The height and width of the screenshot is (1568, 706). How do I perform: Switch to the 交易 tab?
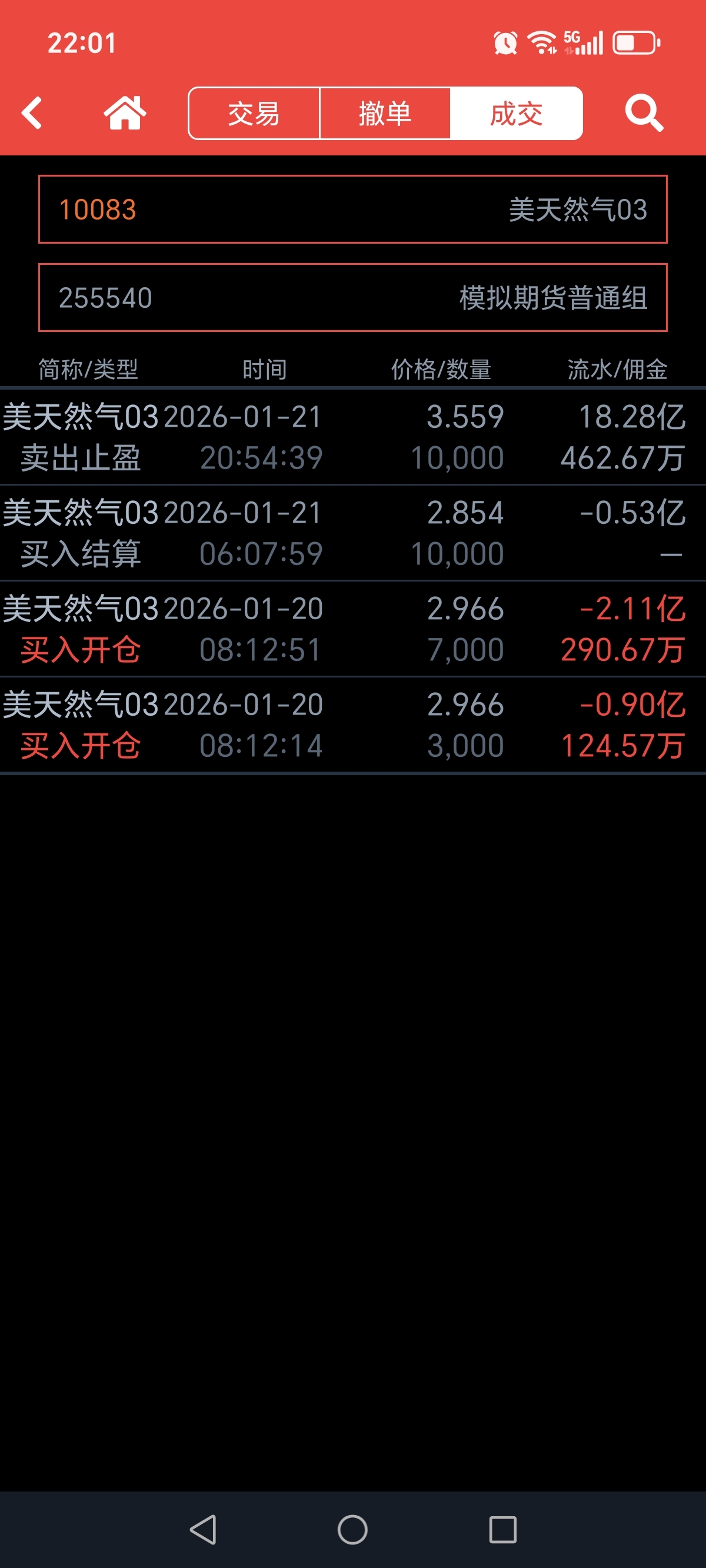coord(254,114)
